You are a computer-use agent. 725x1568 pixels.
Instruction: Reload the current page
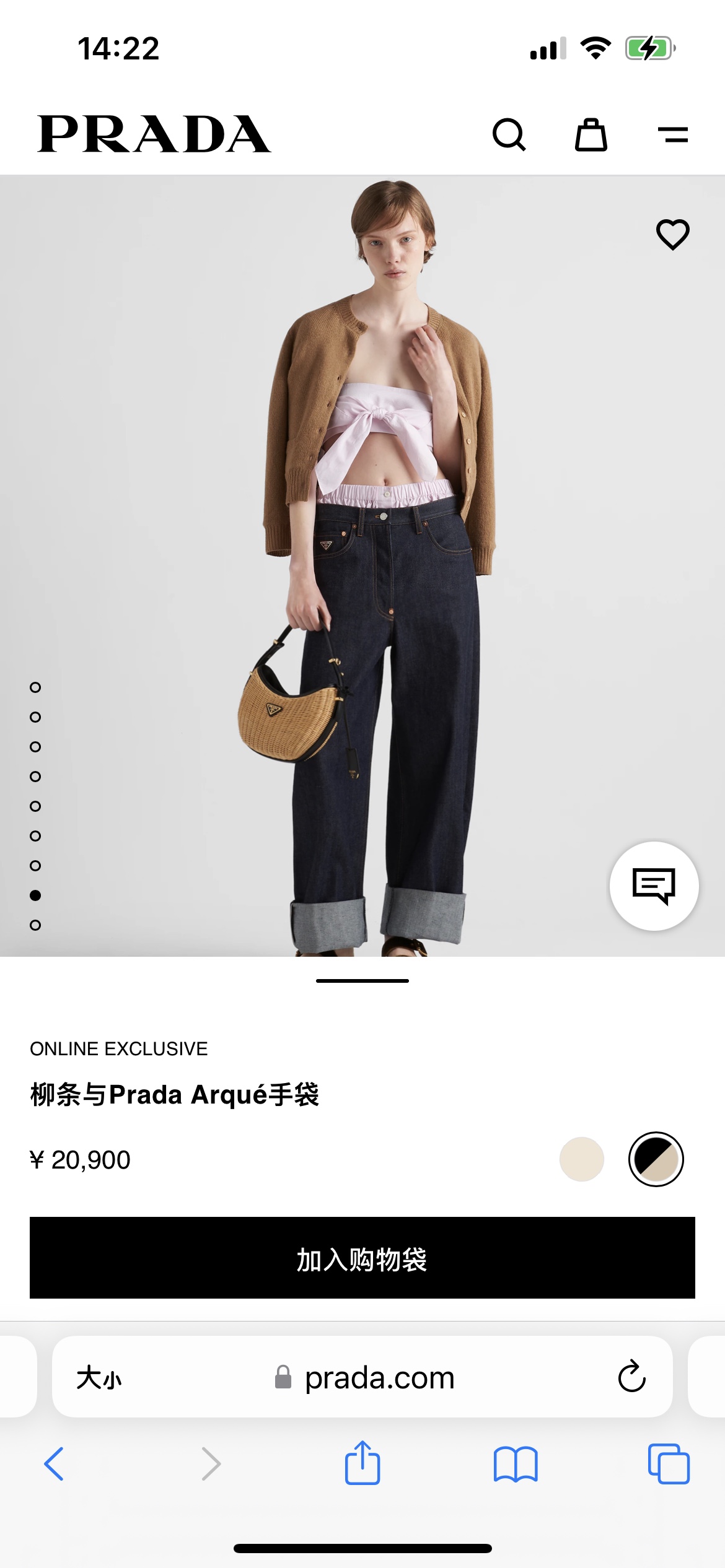click(x=631, y=1377)
